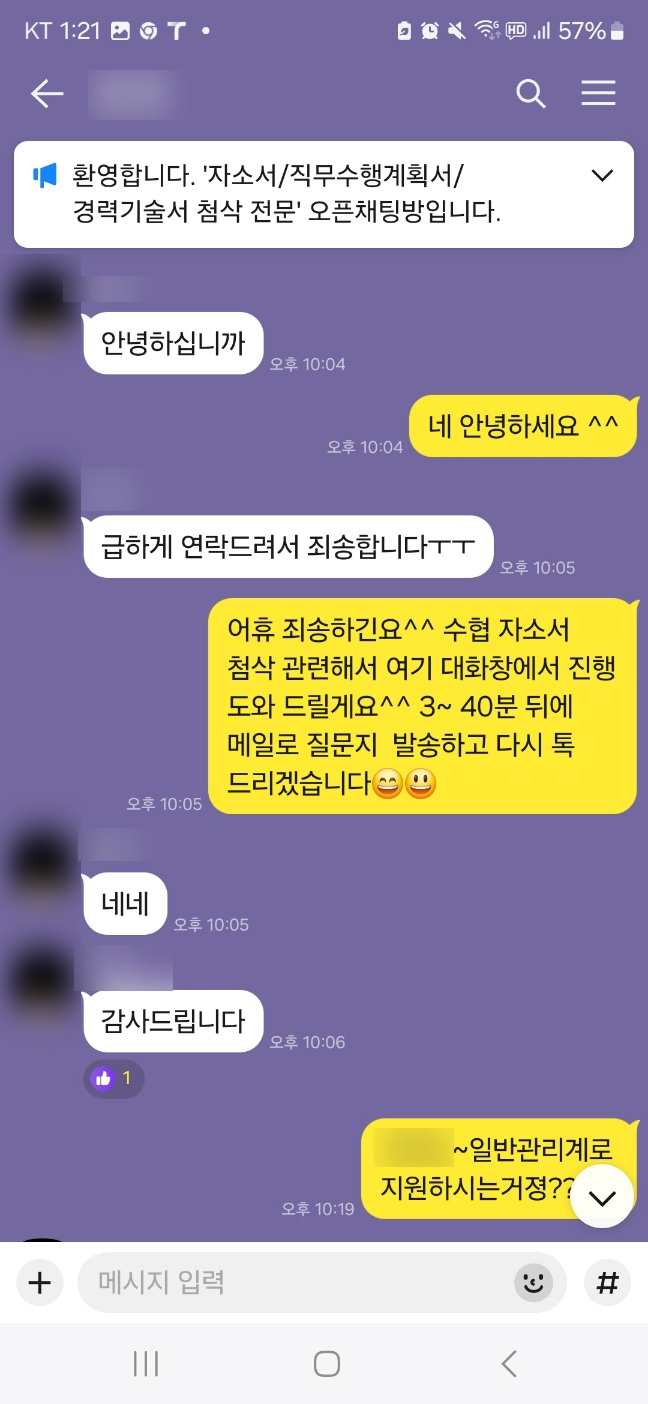648x1404 pixels.
Task: Expand the welcome notice banner
Action: click(602, 176)
